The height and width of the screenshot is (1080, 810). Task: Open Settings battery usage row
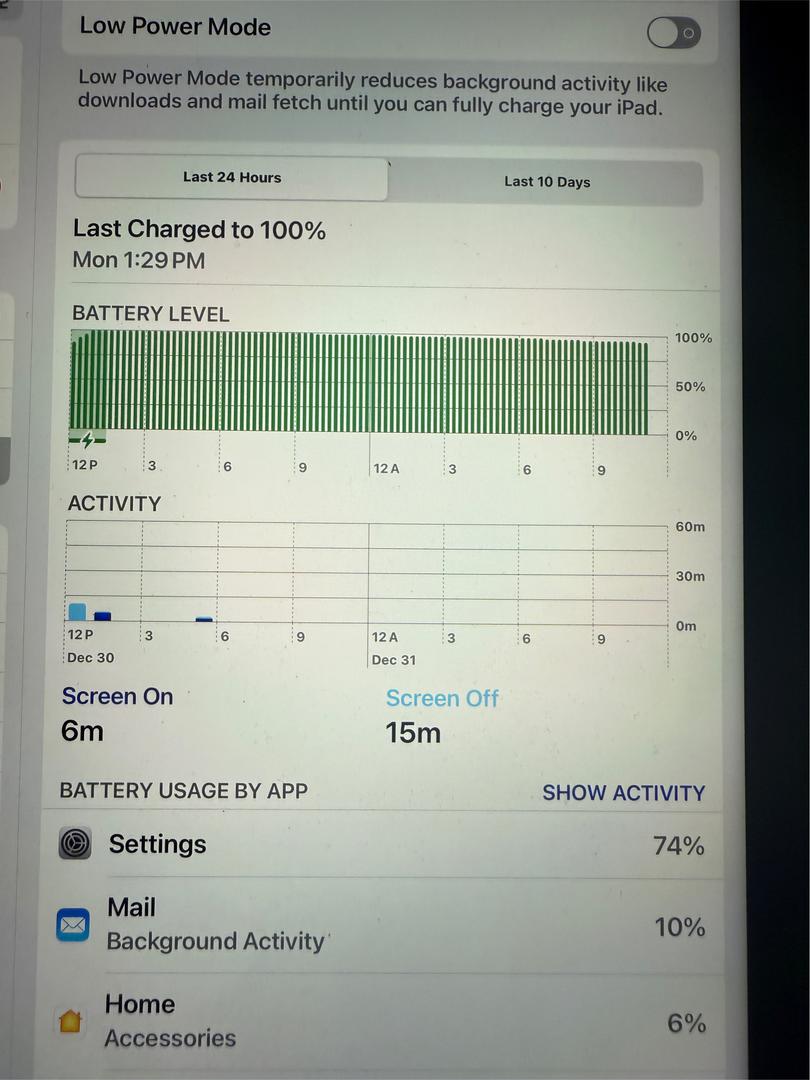pos(390,845)
